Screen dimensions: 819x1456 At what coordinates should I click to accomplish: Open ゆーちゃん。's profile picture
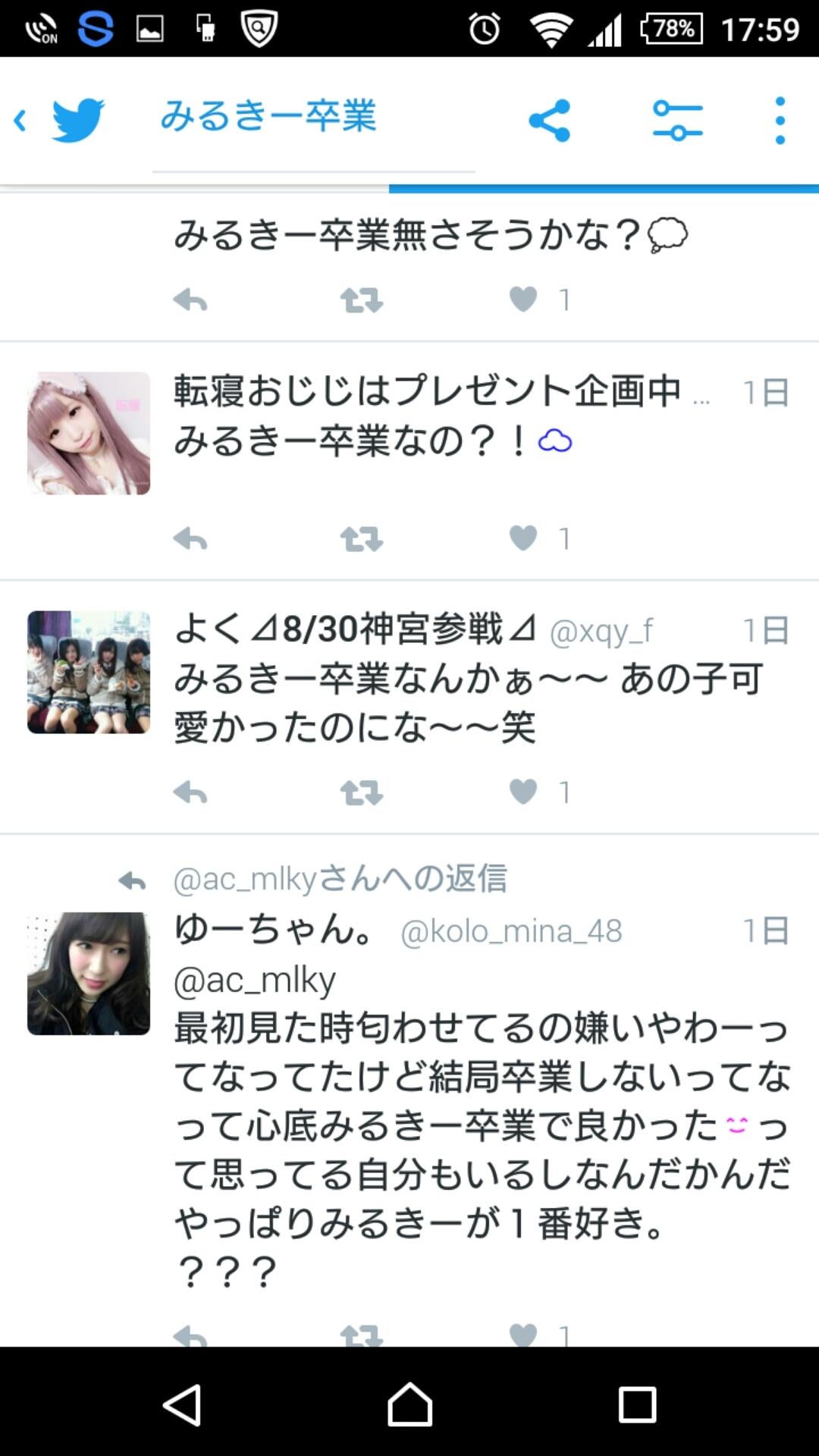[89, 974]
